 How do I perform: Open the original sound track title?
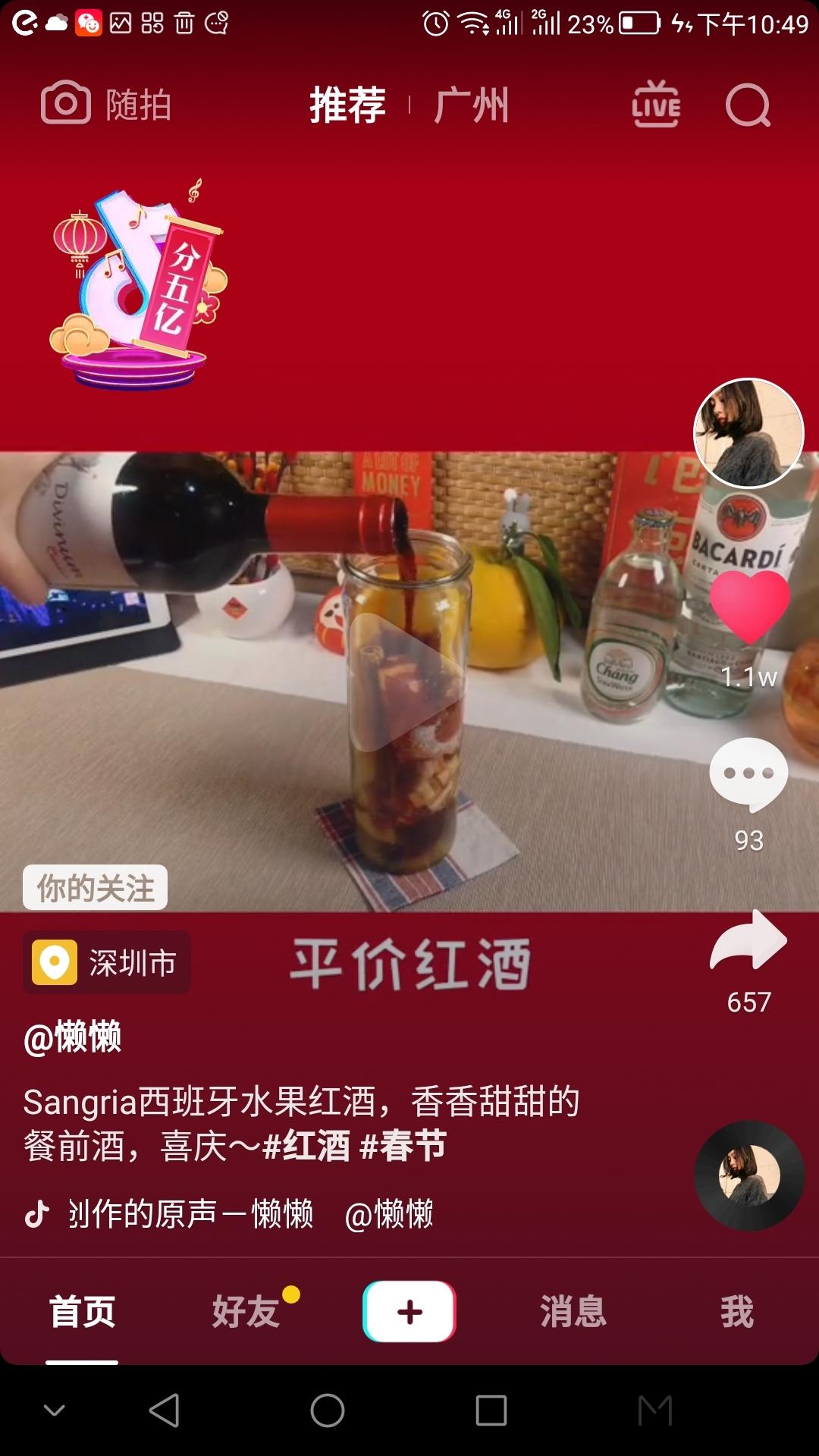(190, 1213)
